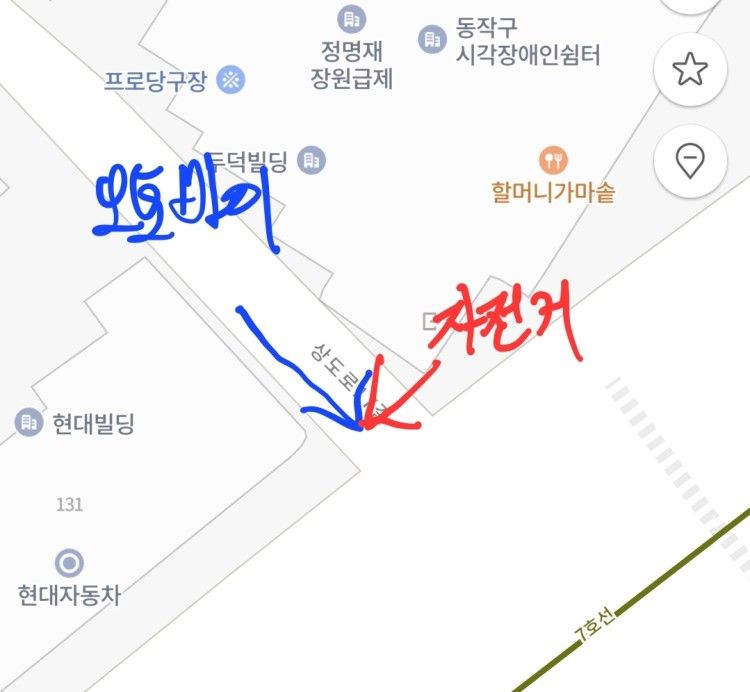View the 정명재 장원급제 place
Image resolution: width=750 pixels, height=692 pixels.
(x=352, y=19)
